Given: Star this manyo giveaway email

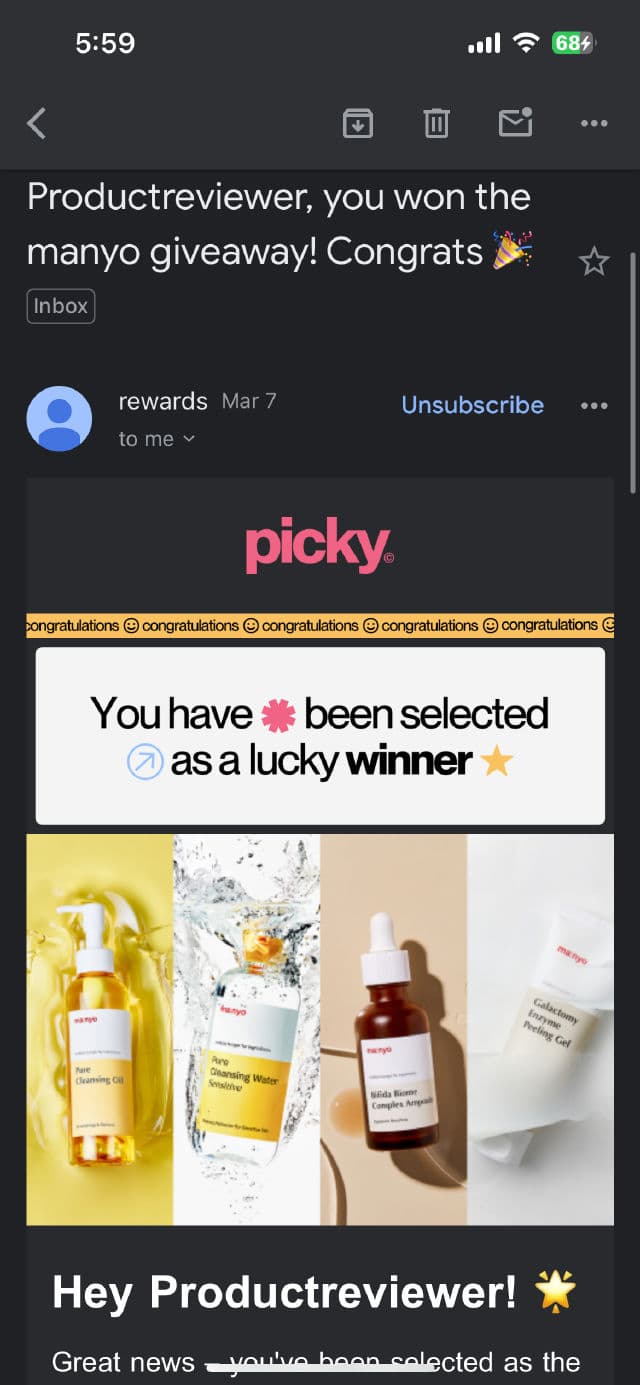Looking at the screenshot, I should (594, 261).
